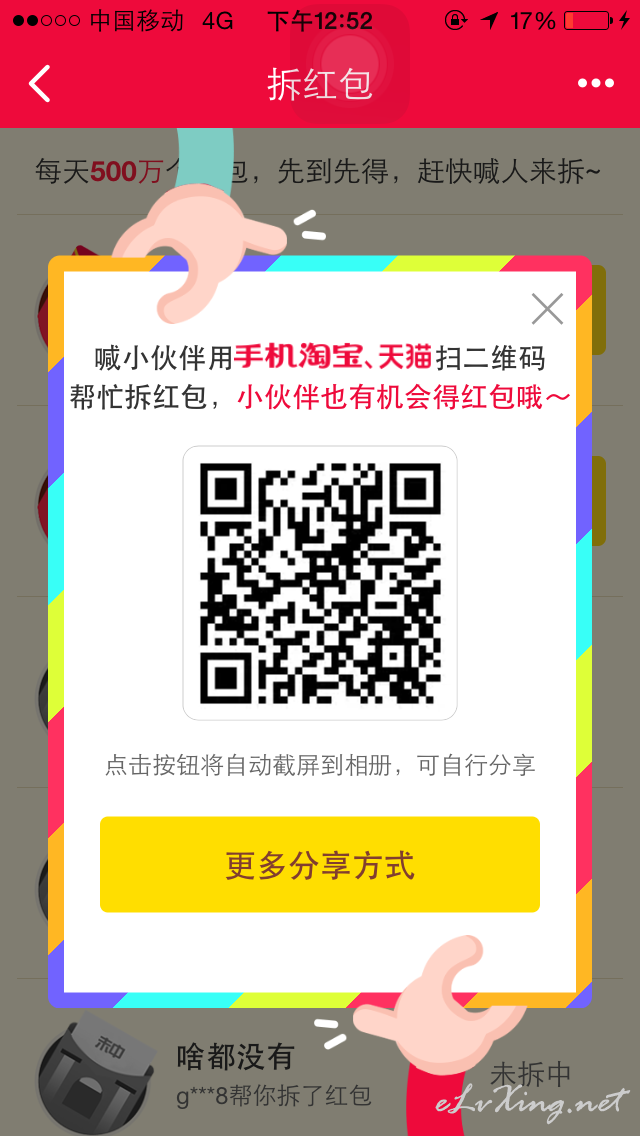Tap the 更多分享方式 button
Image resolution: width=640 pixels, height=1136 pixels.
coord(320,864)
